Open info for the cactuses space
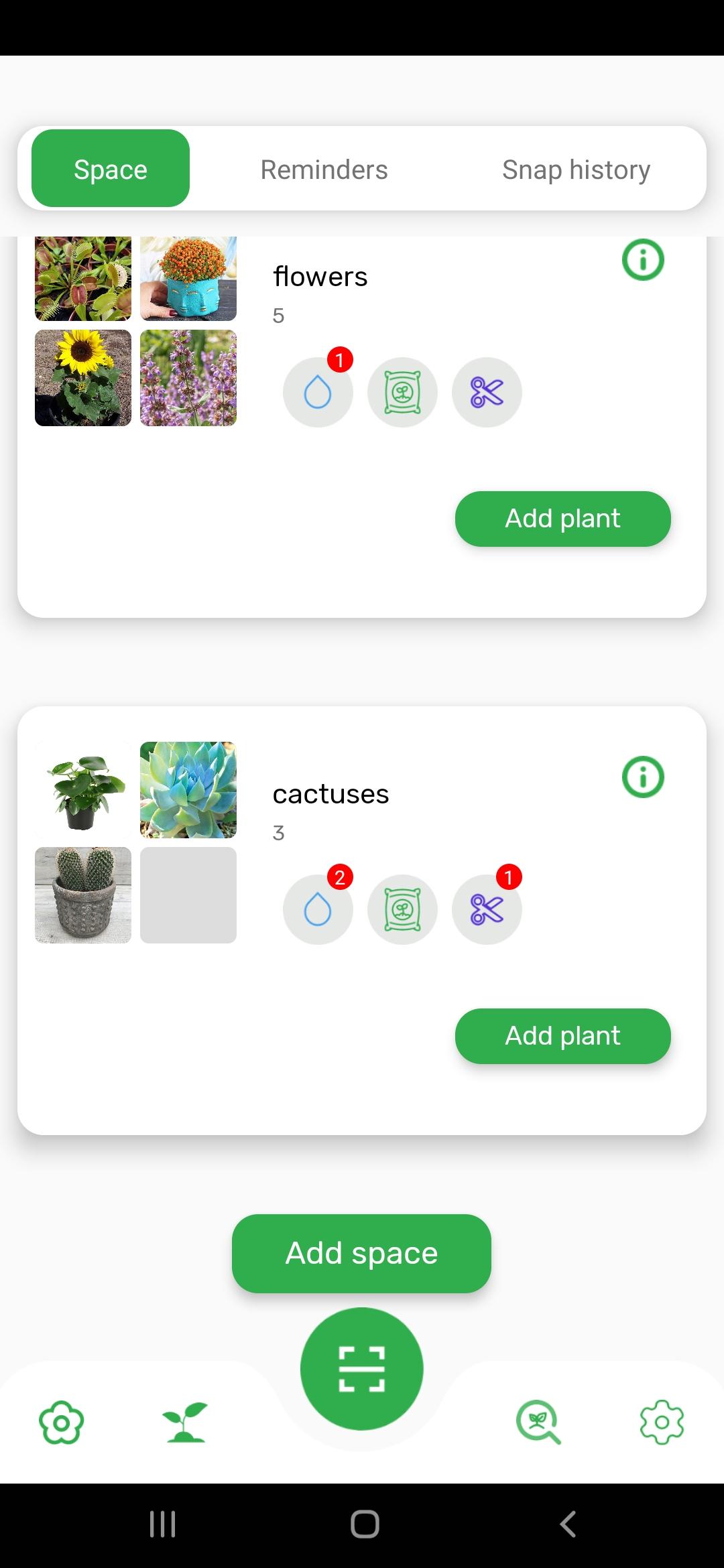Viewport: 724px width, 1568px height. [643, 777]
